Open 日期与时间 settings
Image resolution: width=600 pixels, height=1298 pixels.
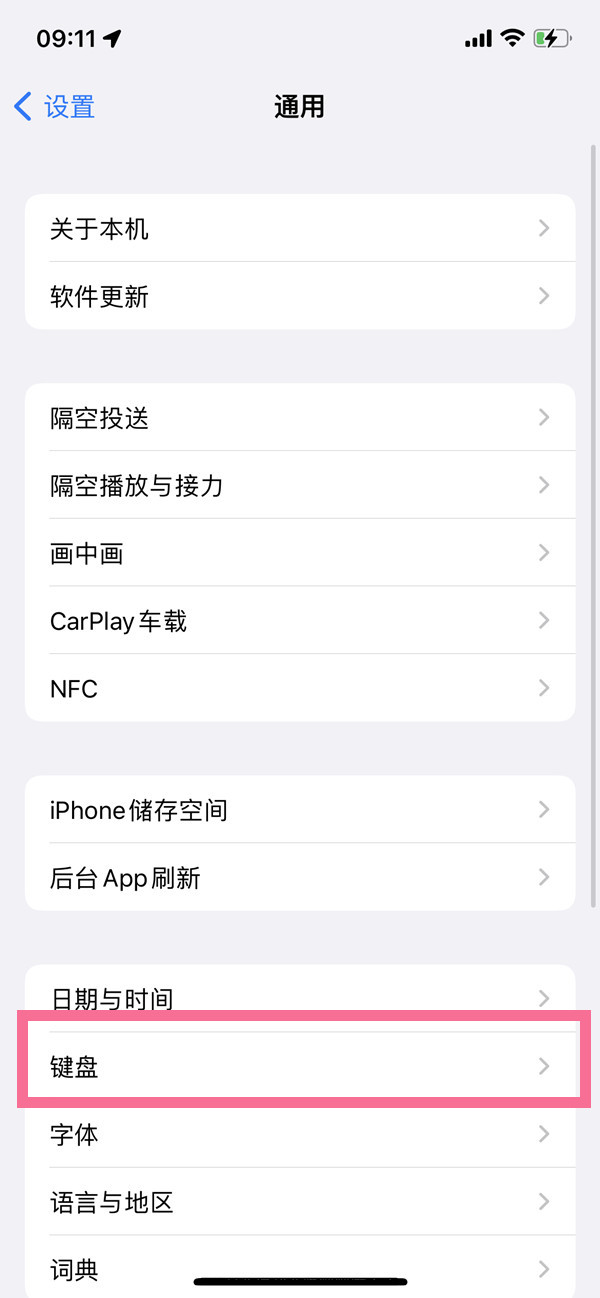click(x=300, y=998)
